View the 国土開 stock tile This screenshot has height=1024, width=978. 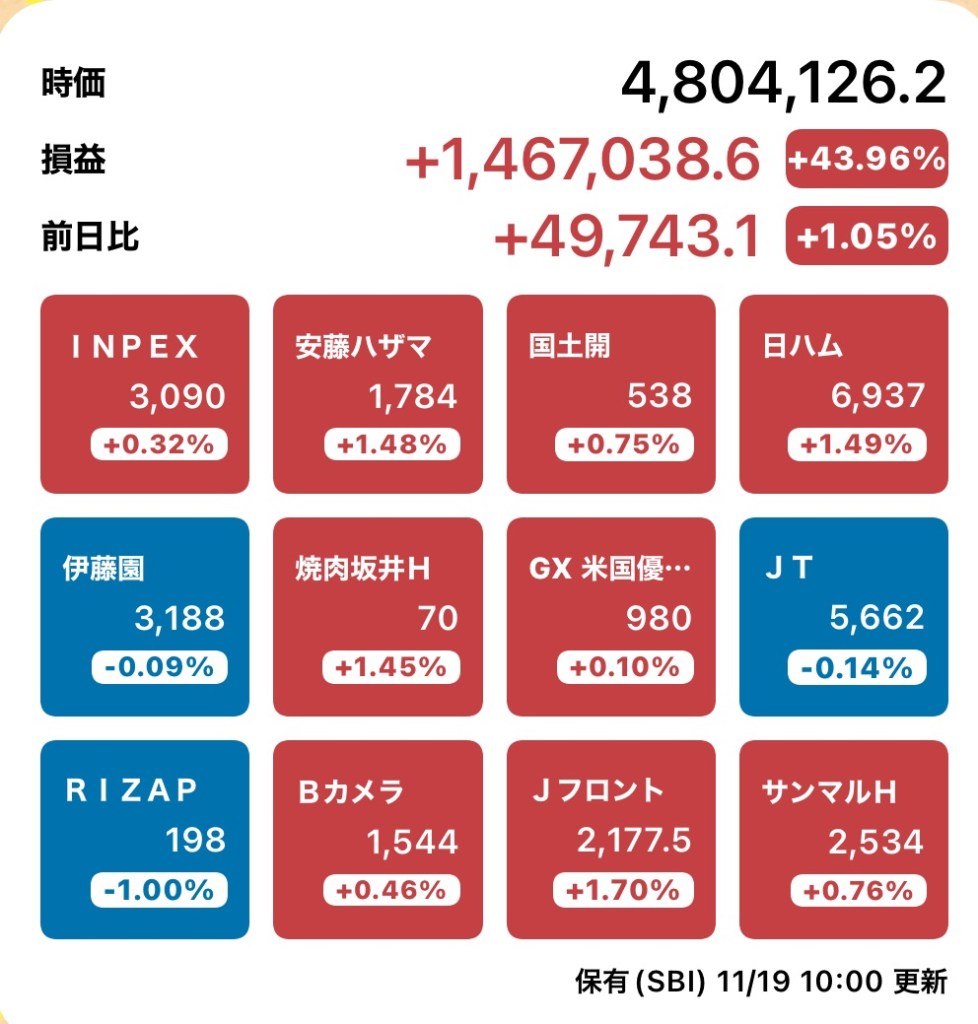611,394
